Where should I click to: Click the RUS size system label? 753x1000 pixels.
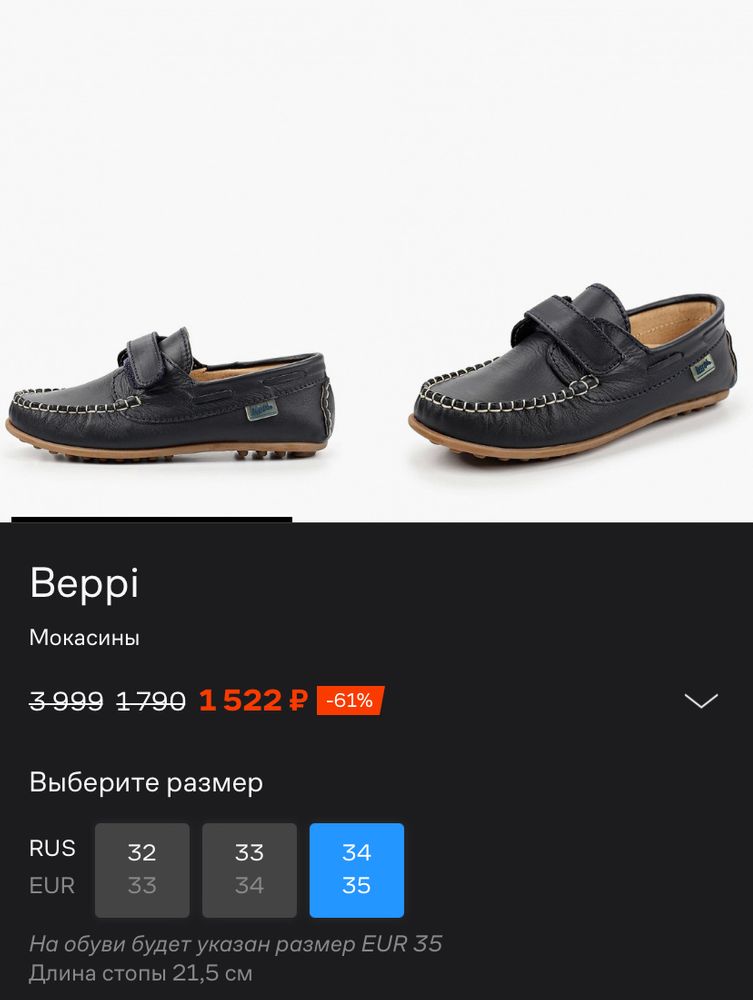pyautogui.click(x=53, y=847)
